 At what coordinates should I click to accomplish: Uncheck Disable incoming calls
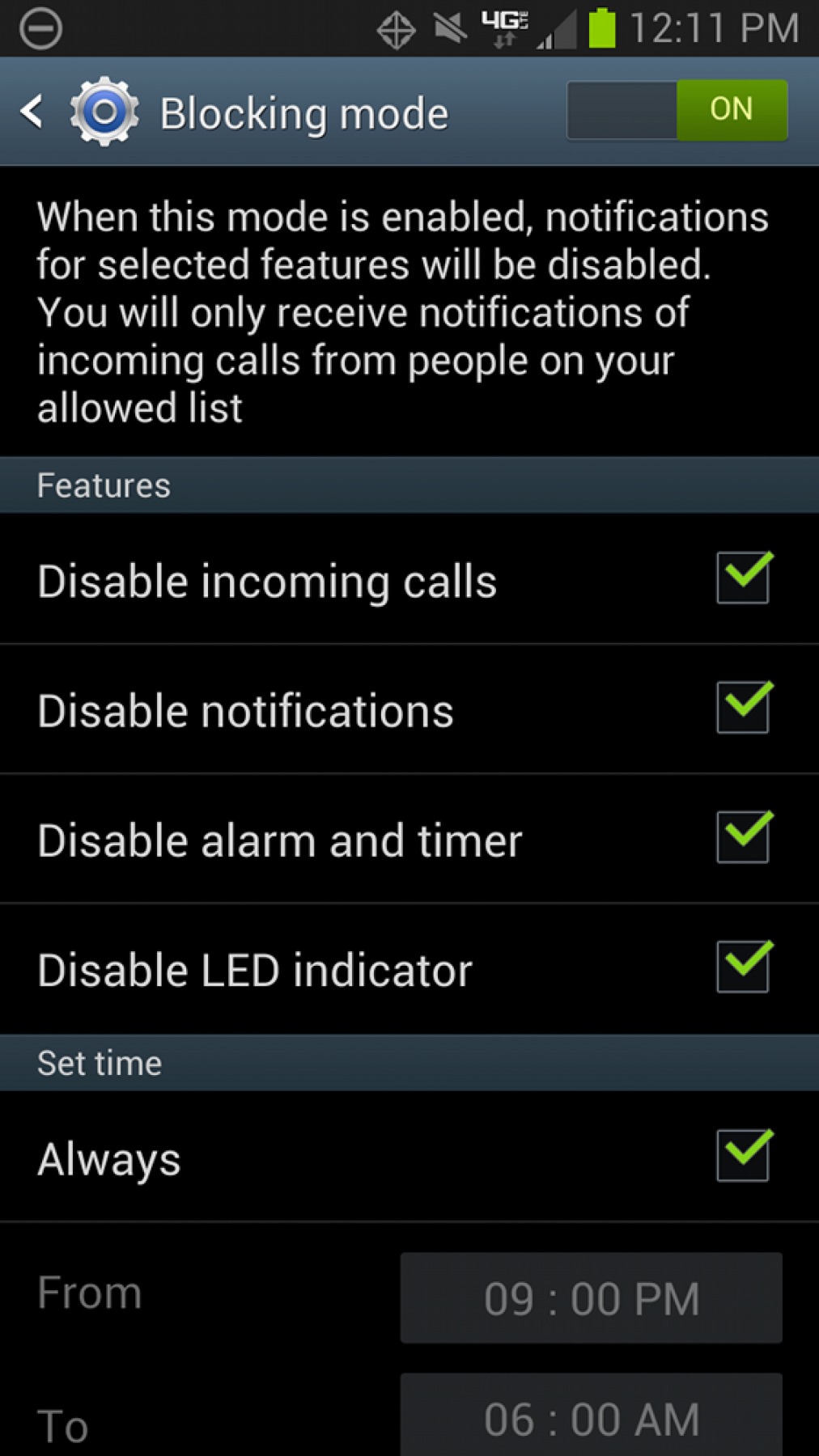743,578
